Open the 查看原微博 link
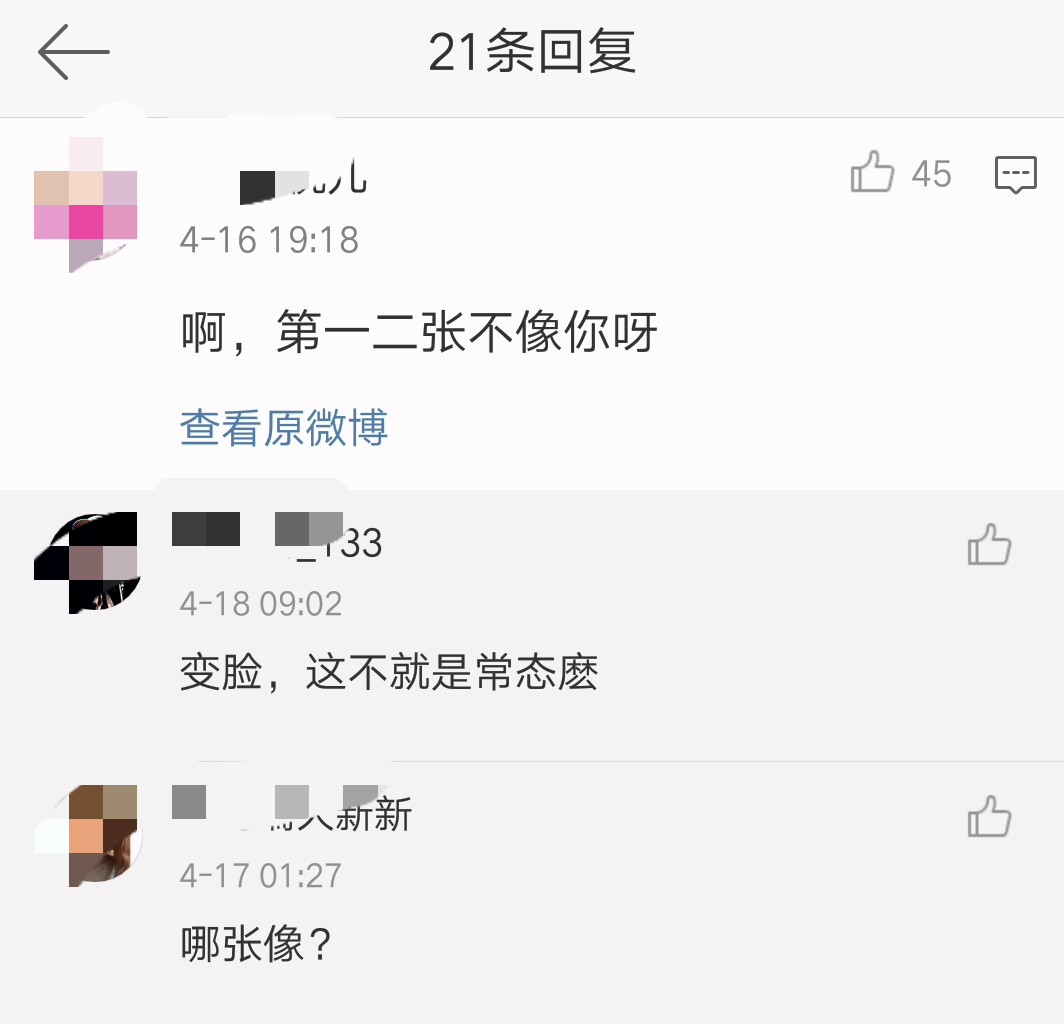This screenshot has width=1064, height=1024. 284,428
